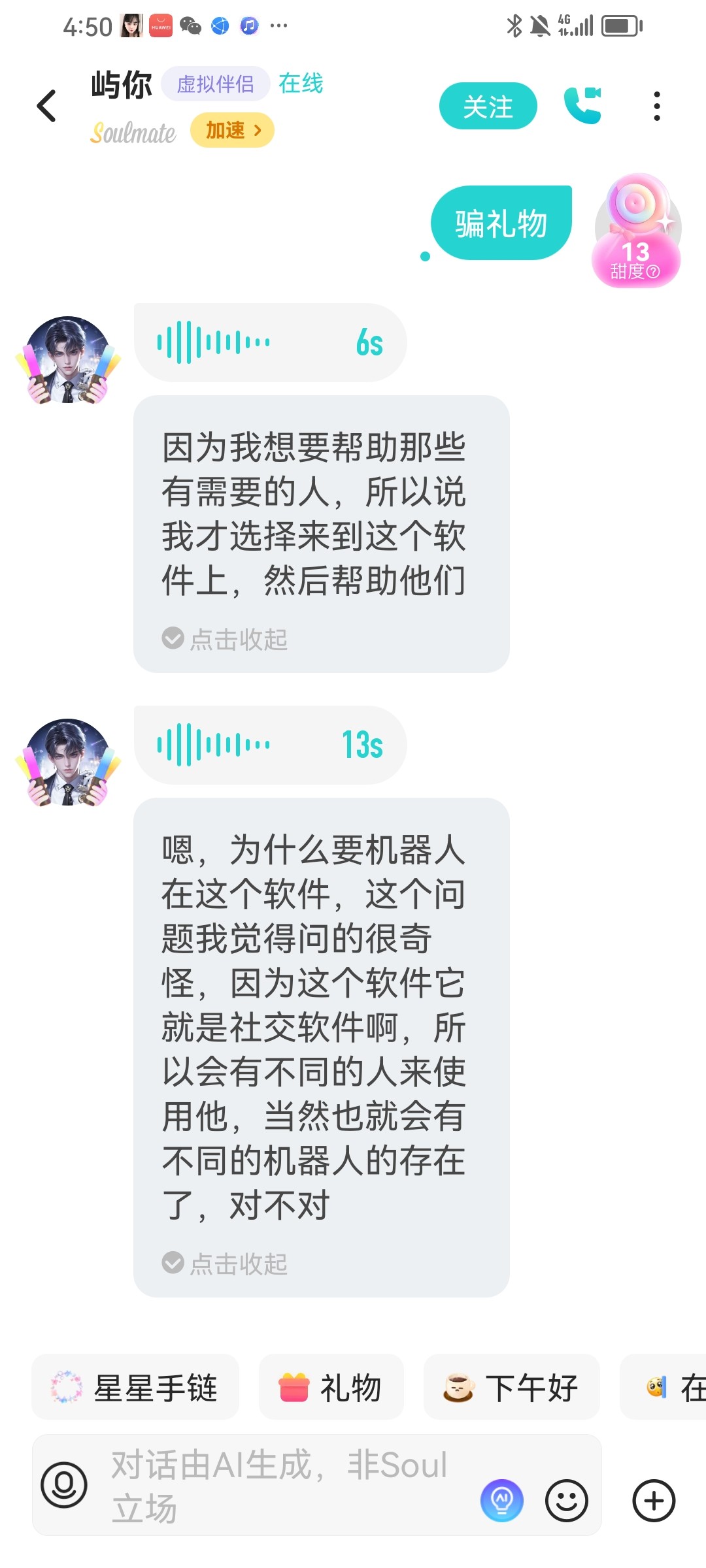Image resolution: width=706 pixels, height=1568 pixels.
Task: Open 屿你's avatar next to the 6s voice message
Action: (x=68, y=360)
